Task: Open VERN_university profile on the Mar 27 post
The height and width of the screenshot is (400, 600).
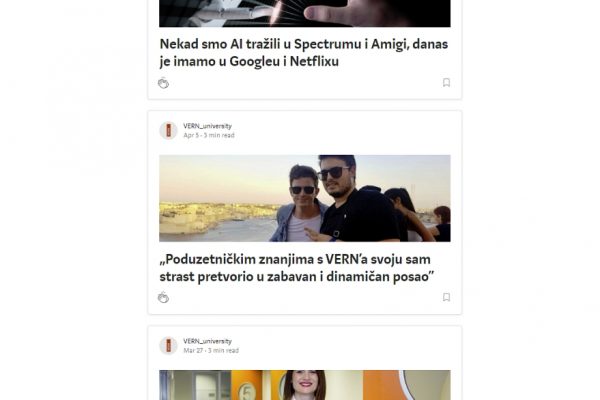Action: point(207,341)
